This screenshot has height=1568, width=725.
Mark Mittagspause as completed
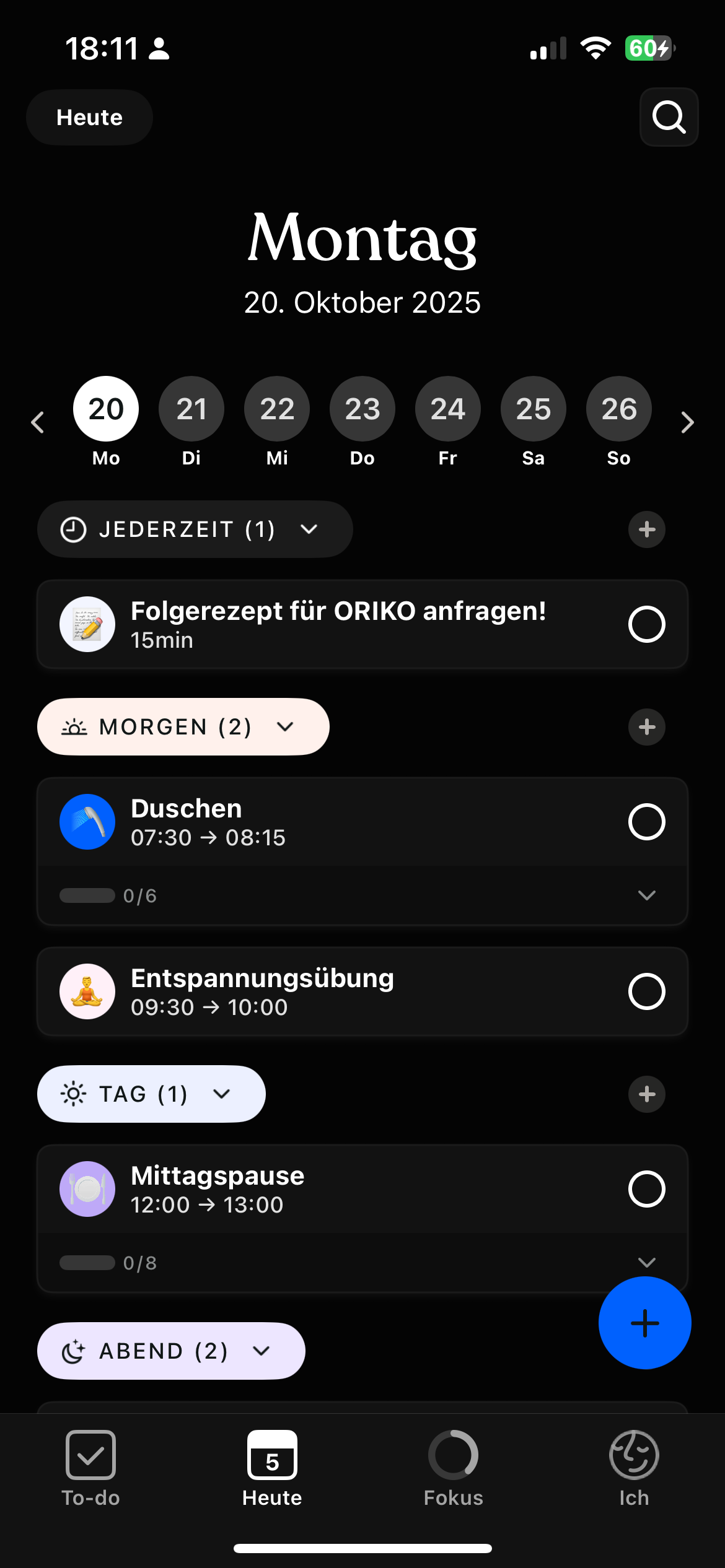646,1189
